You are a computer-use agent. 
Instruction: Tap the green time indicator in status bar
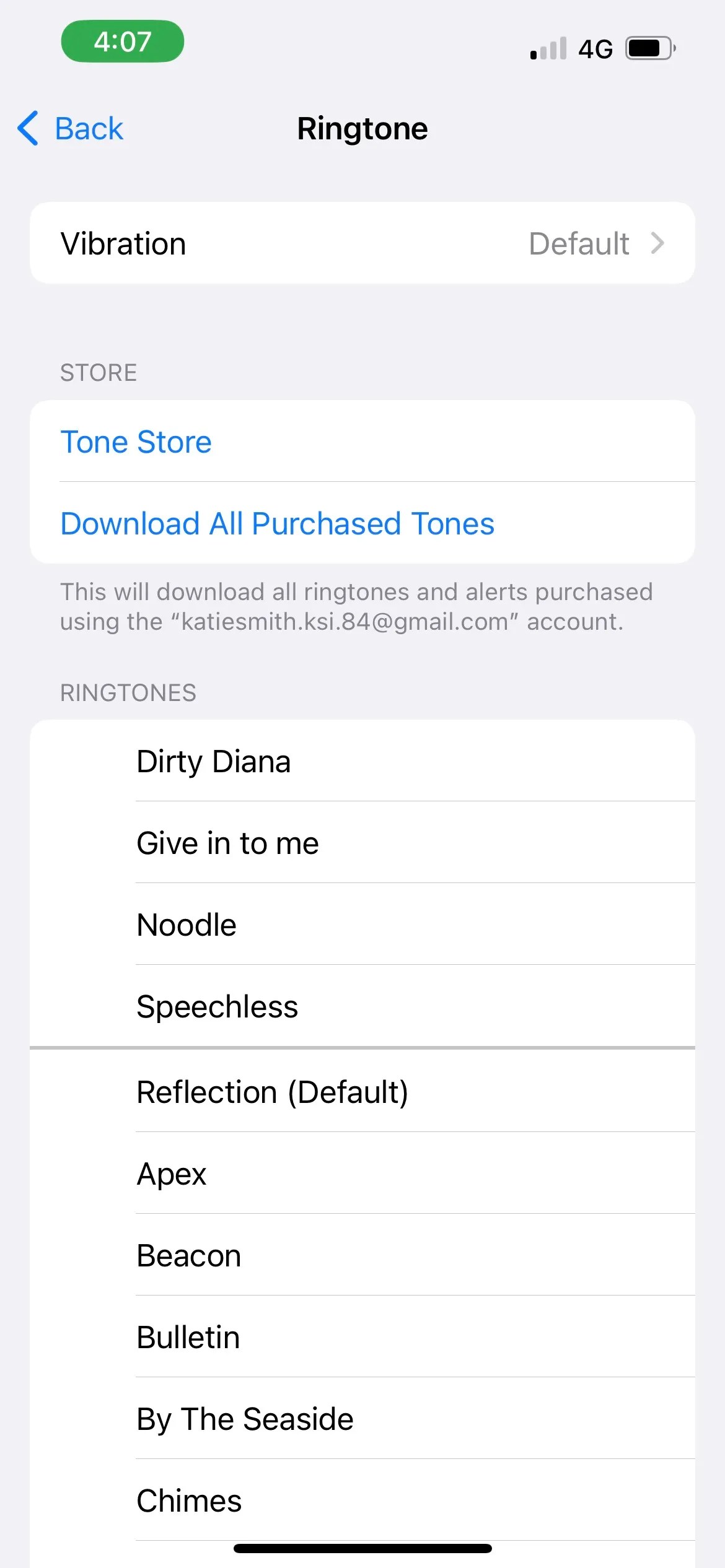click(122, 41)
